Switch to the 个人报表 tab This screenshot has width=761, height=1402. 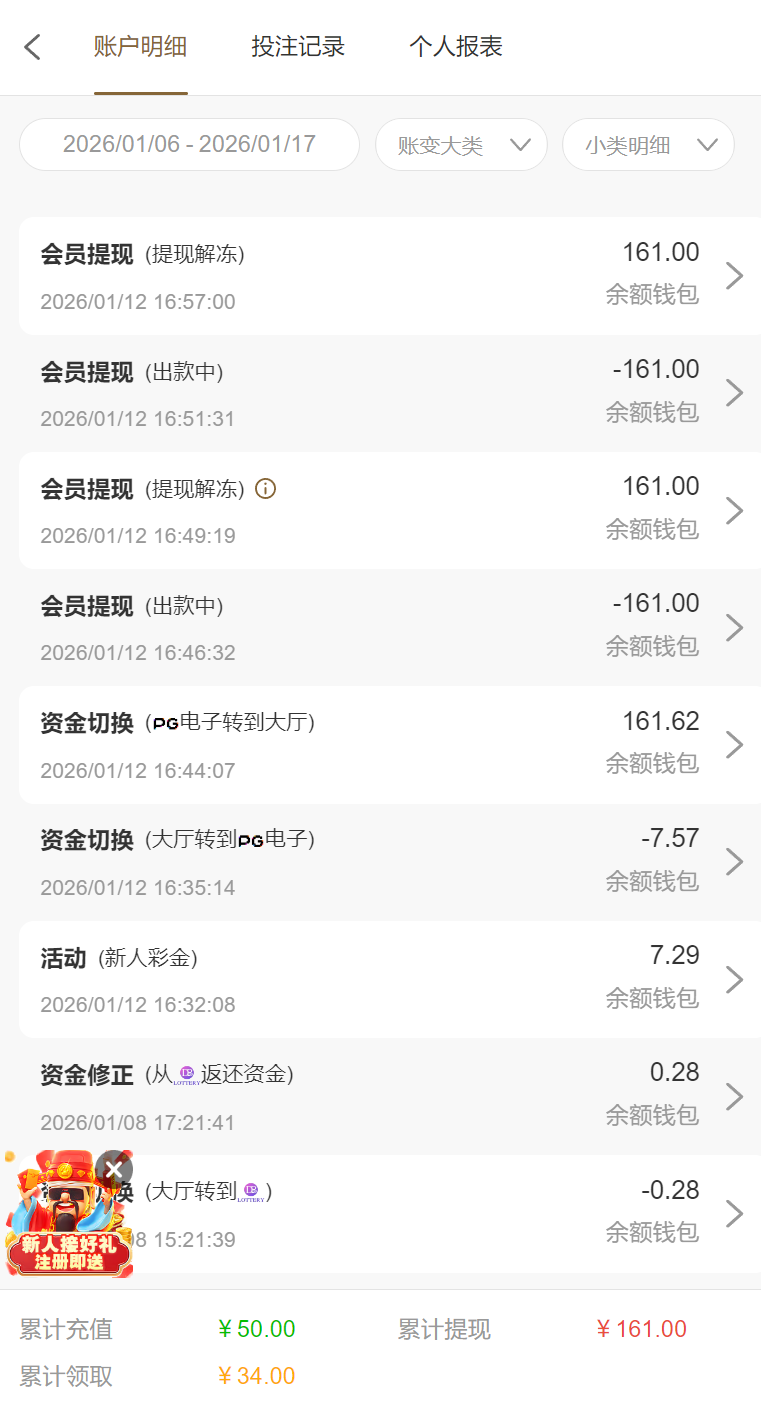click(x=455, y=47)
